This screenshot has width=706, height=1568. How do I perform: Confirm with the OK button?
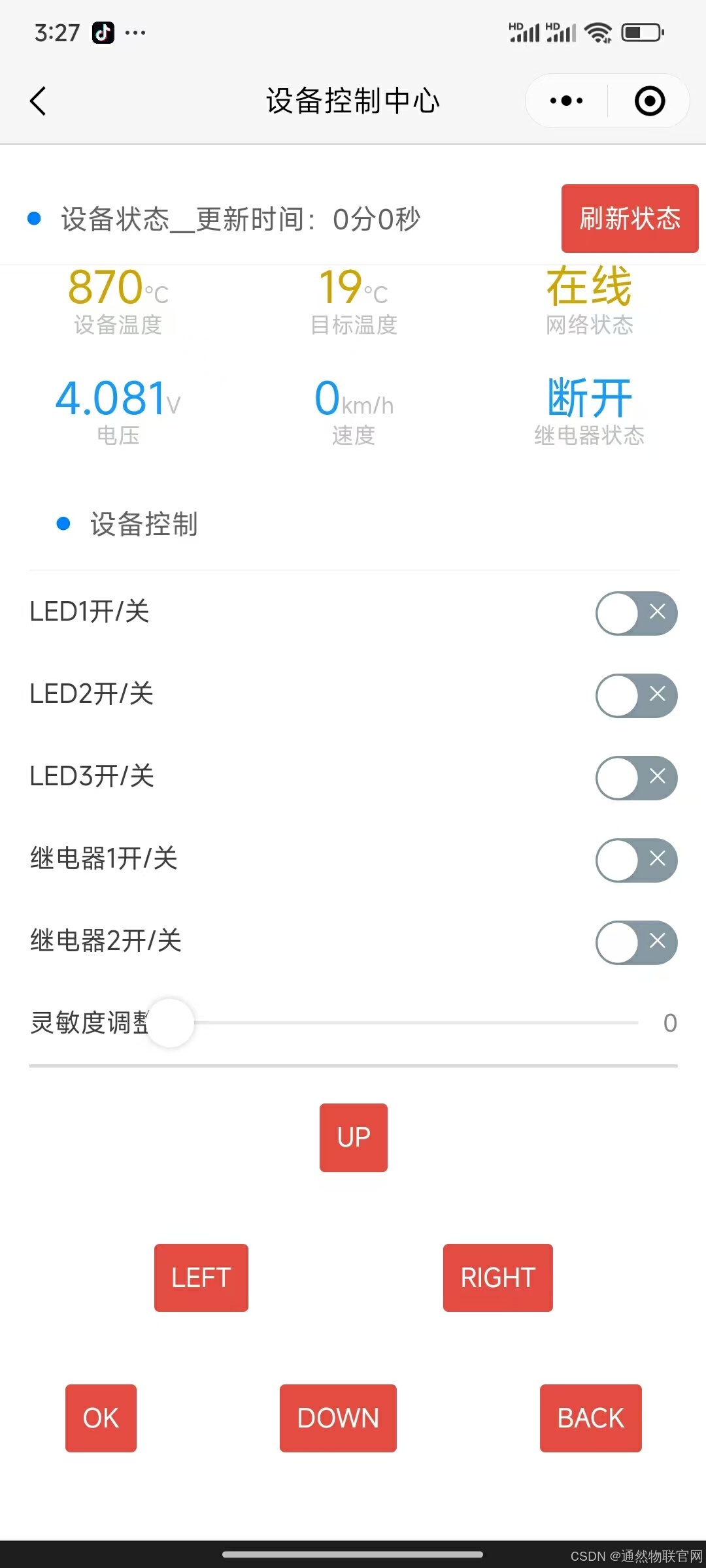[x=101, y=1418]
